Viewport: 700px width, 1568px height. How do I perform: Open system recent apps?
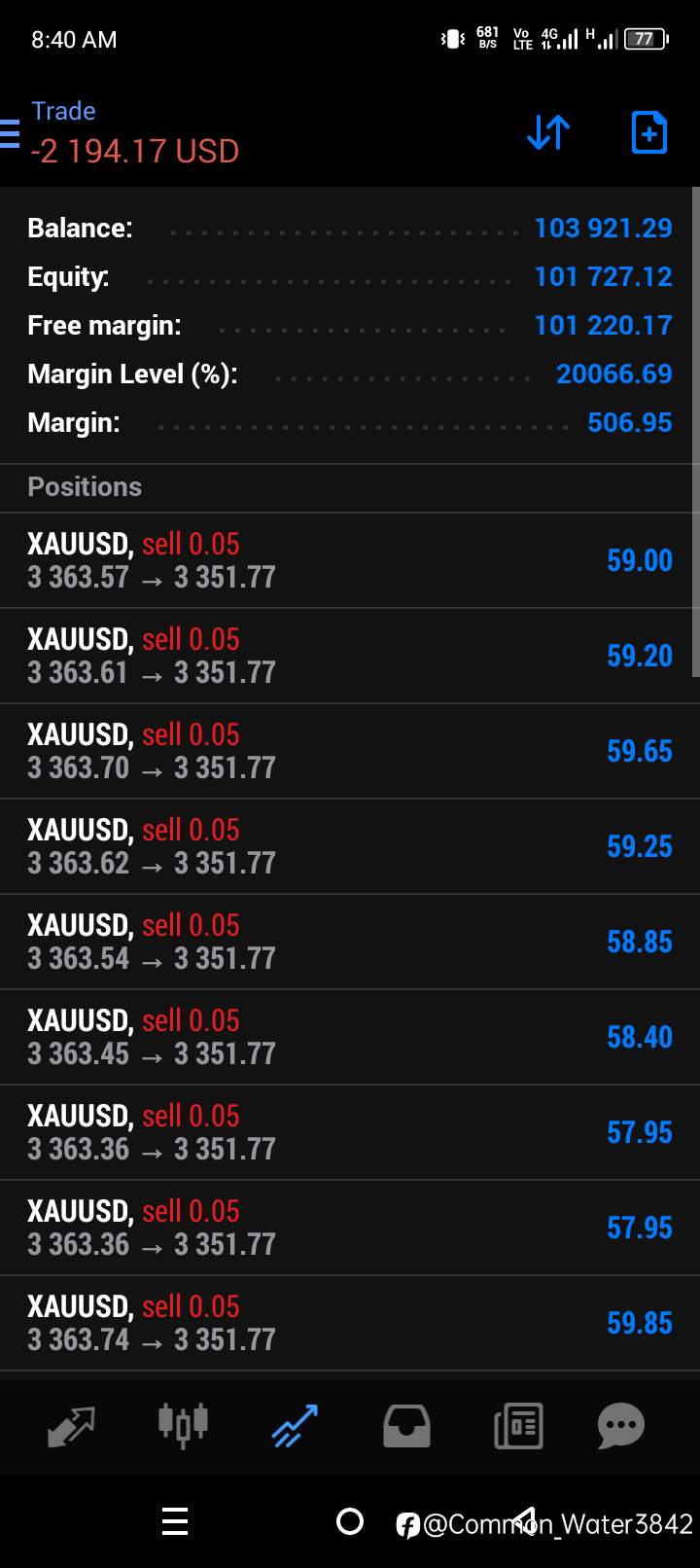[x=175, y=1521]
